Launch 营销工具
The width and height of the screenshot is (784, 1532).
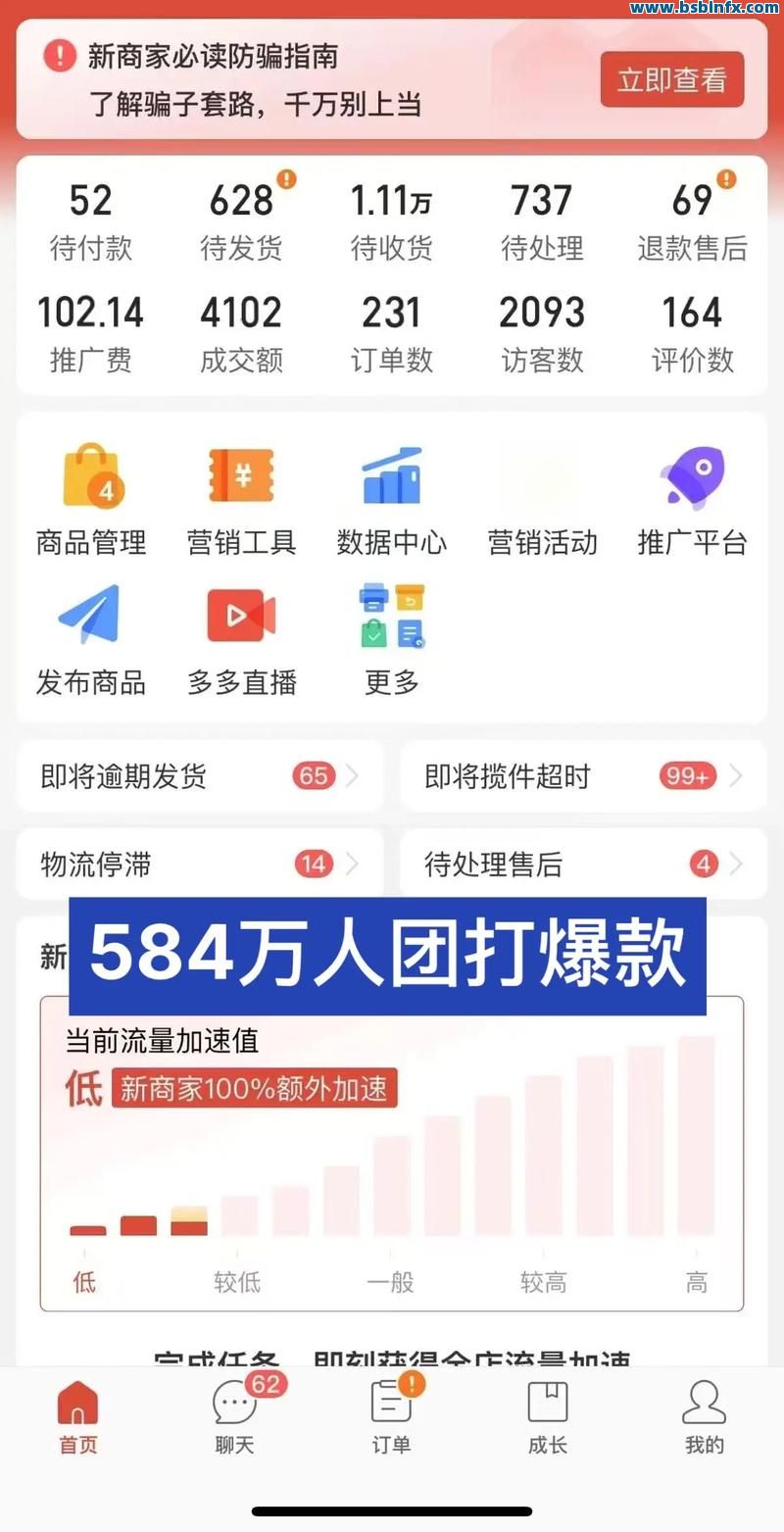coord(241,500)
